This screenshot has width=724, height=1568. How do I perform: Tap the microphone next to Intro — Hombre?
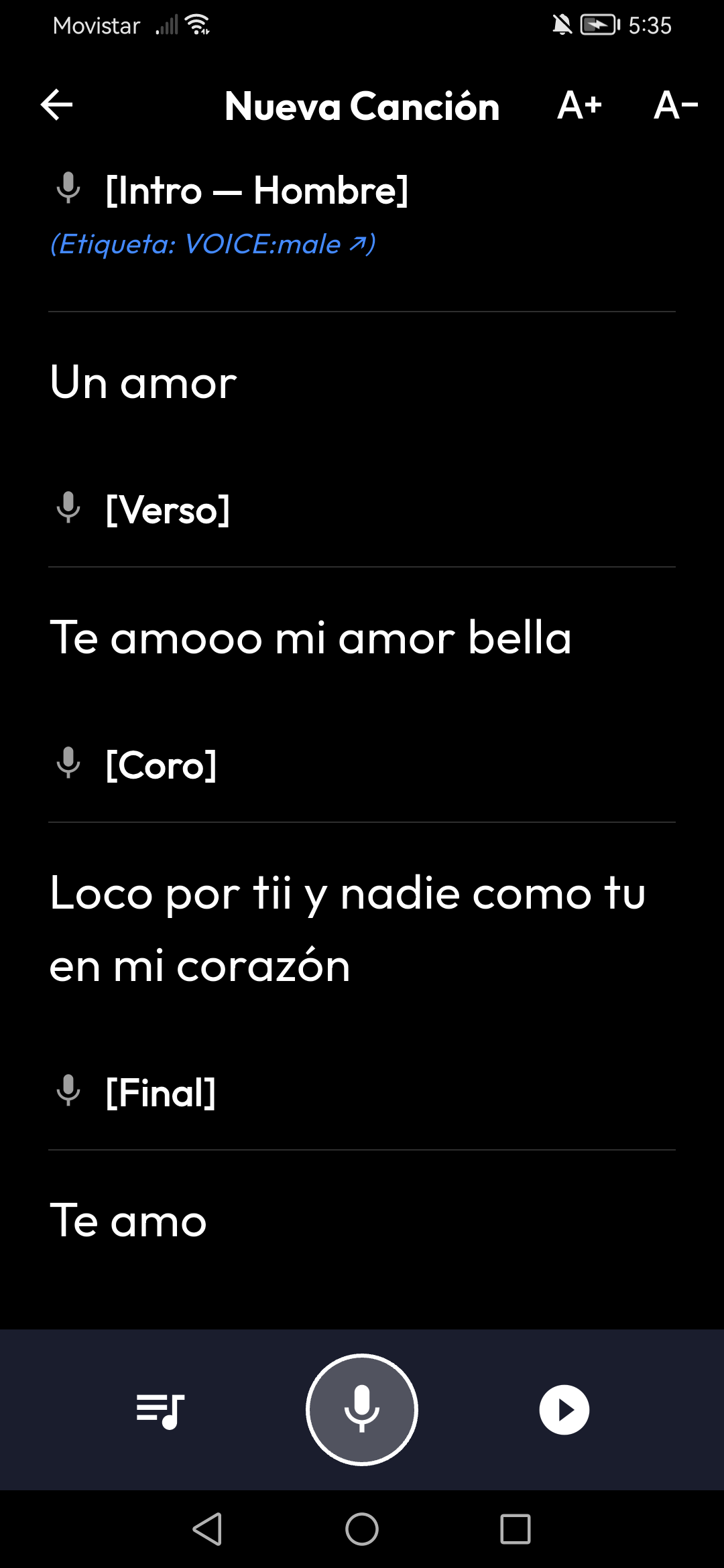point(68,188)
